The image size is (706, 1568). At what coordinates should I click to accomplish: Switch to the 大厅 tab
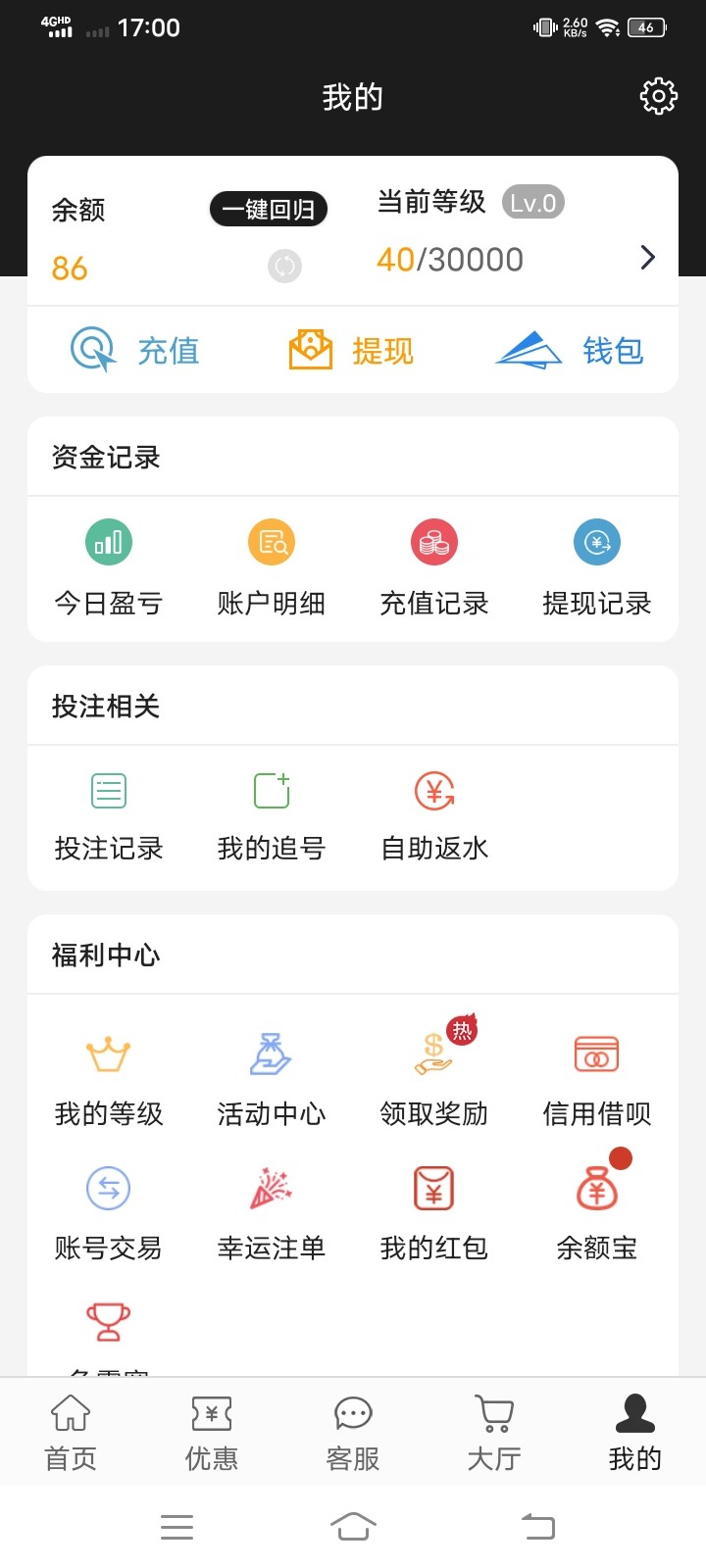(x=494, y=1433)
